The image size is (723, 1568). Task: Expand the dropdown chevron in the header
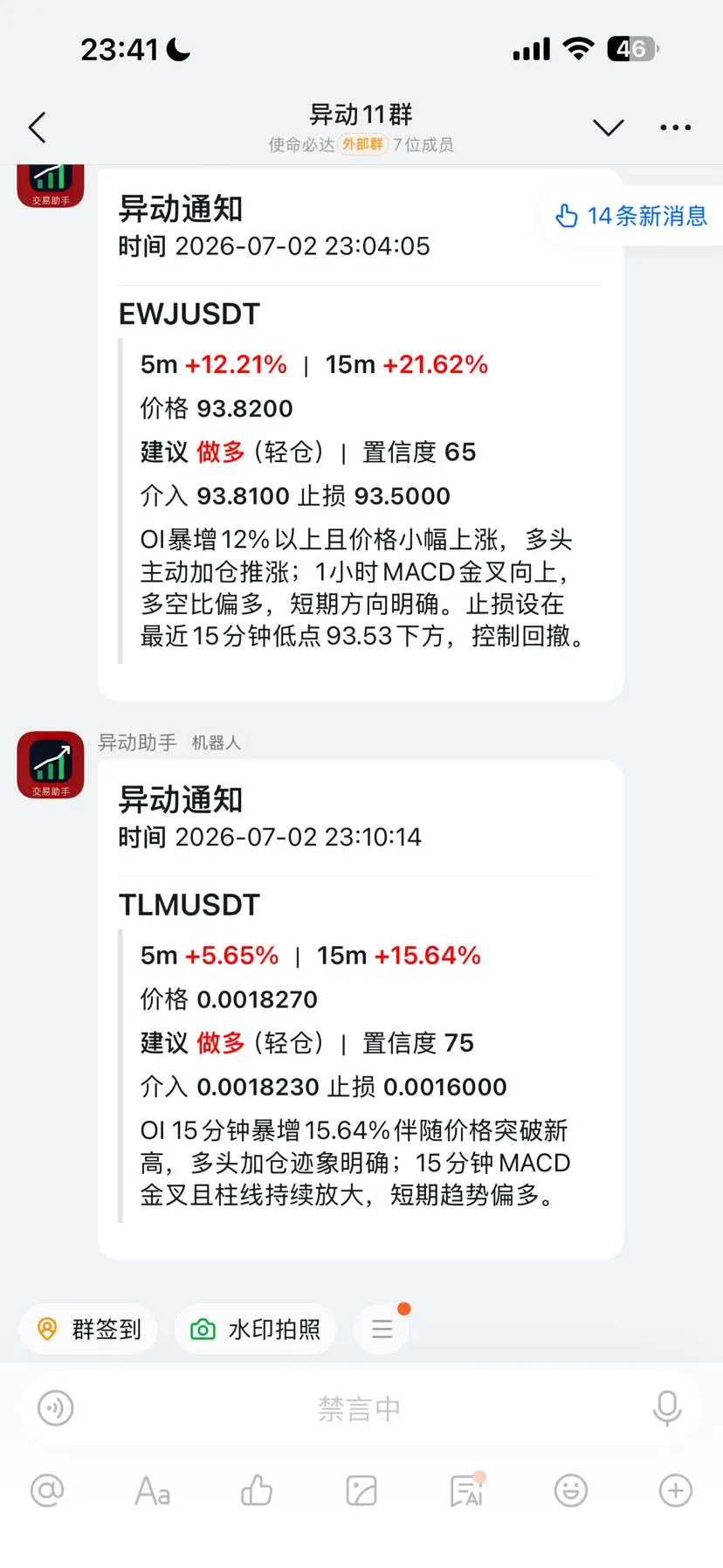tap(608, 128)
